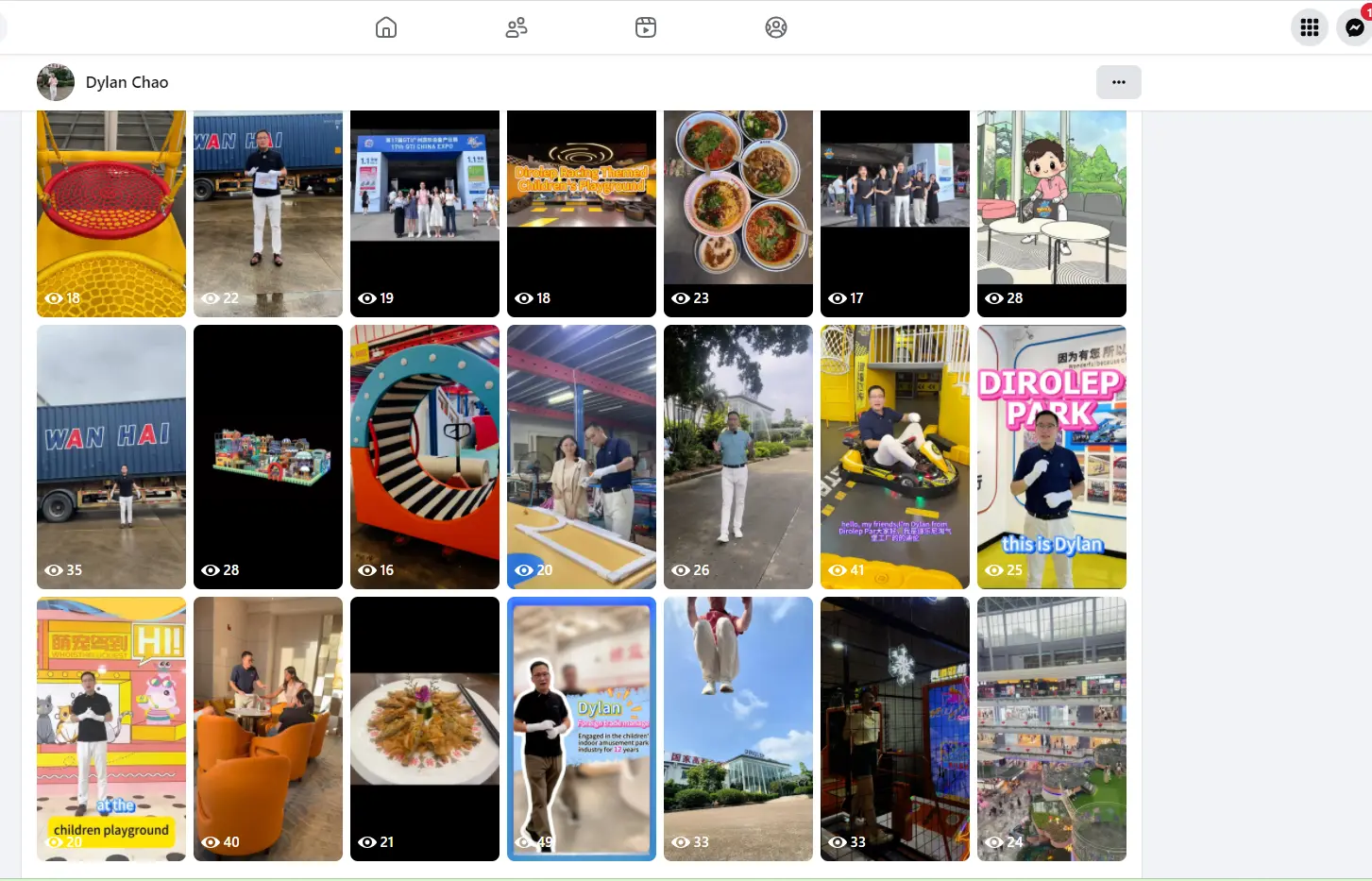The image size is (1372, 881).
Task: Open Messenger chats
Action: [1355, 27]
